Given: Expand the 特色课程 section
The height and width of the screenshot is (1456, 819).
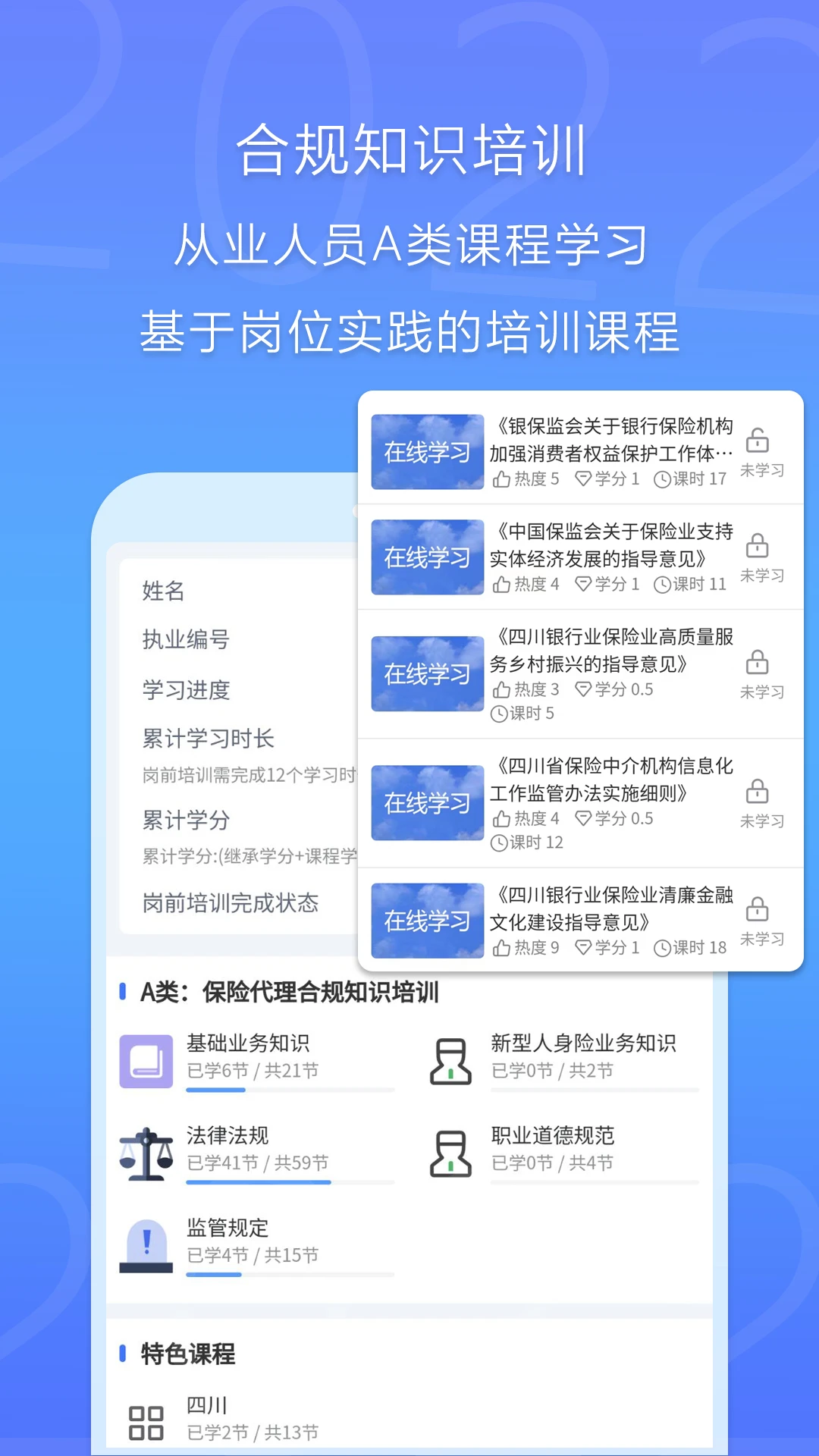Looking at the screenshot, I should pos(187,1354).
